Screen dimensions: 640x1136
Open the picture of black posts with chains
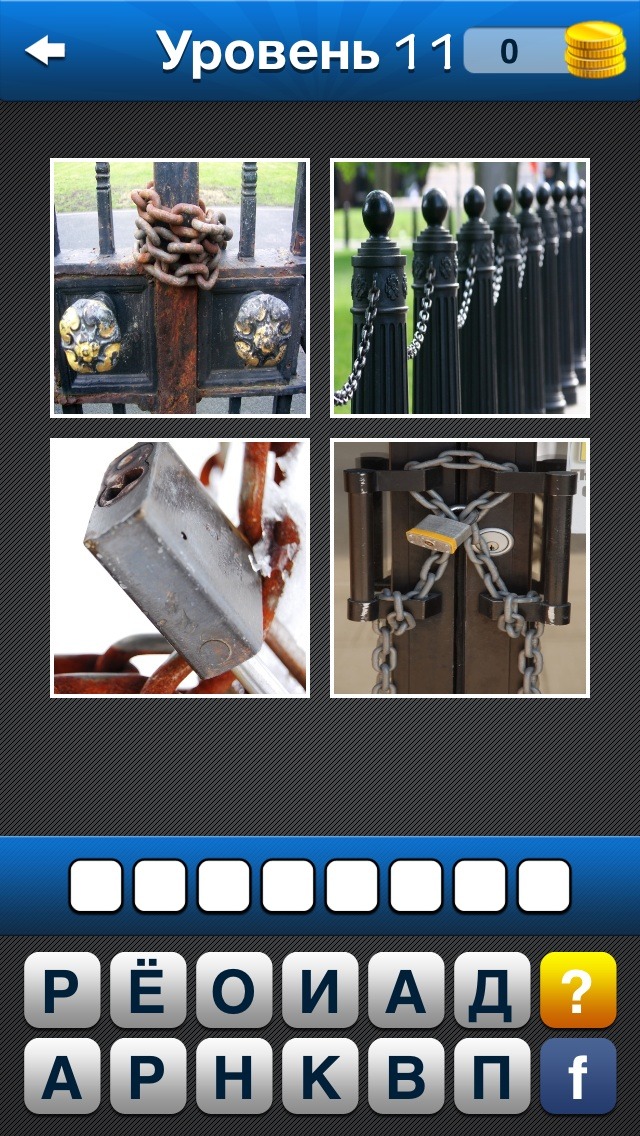(460, 288)
